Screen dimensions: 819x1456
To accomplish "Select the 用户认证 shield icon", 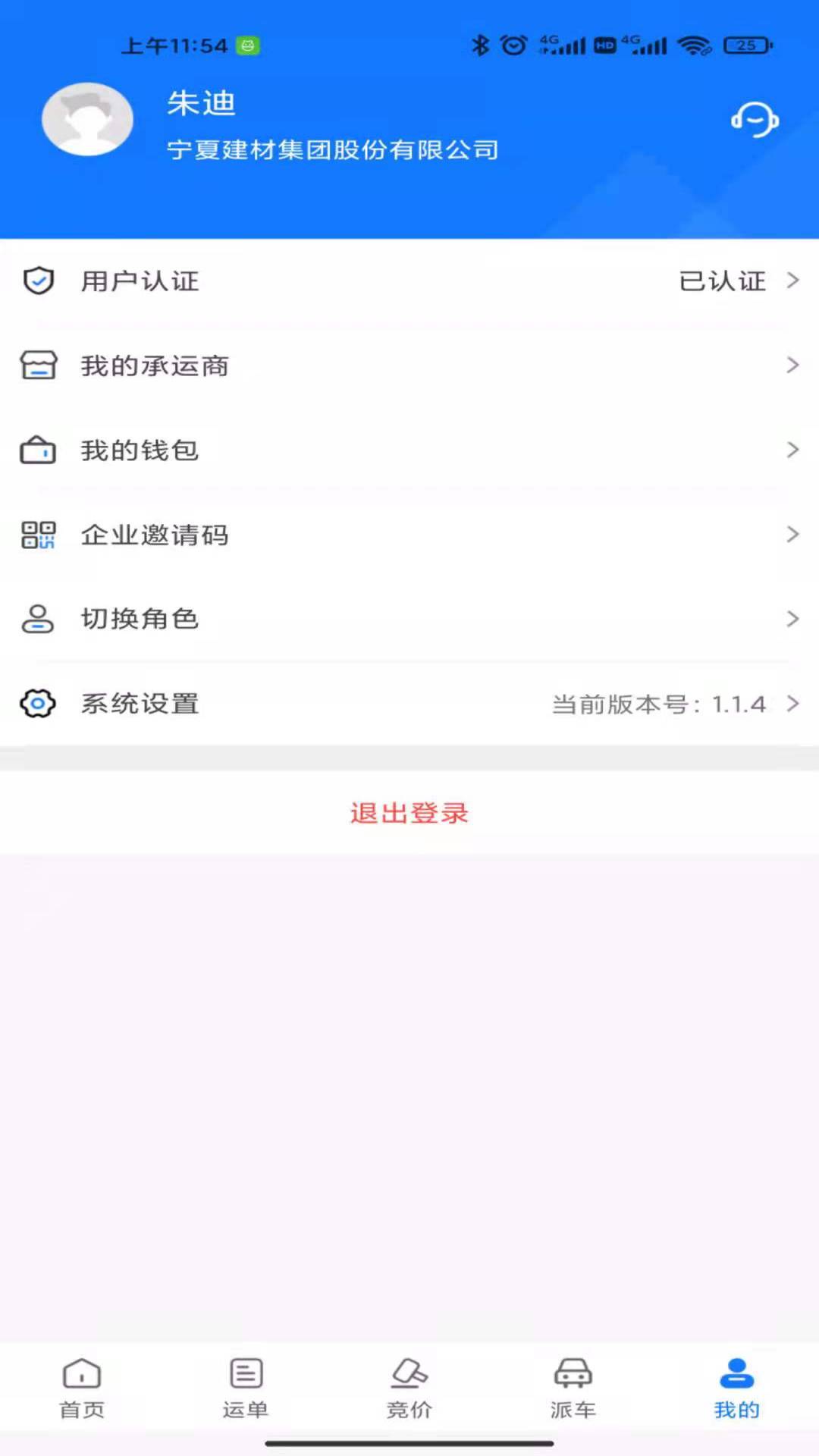I will point(37,281).
